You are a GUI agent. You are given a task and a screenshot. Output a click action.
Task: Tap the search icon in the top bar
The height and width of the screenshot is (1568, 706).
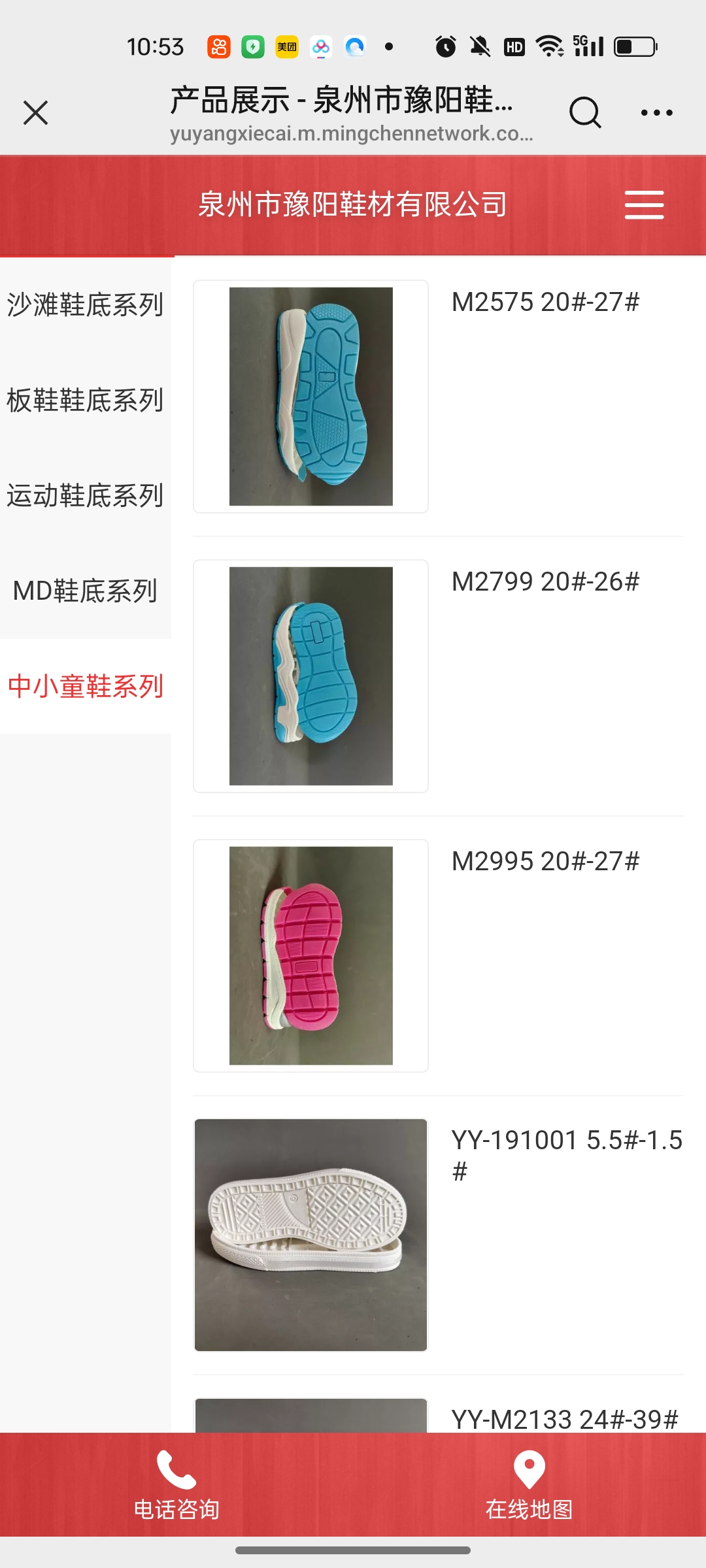pos(584,113)
